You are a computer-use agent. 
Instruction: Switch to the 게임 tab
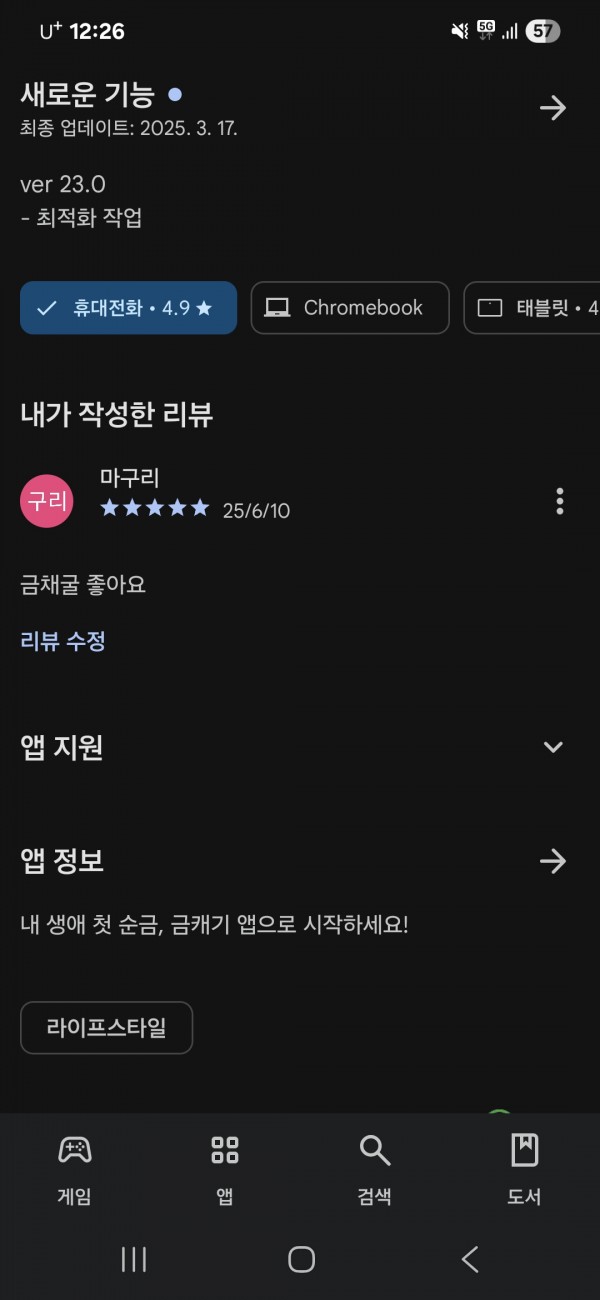tap(75, 1170)
